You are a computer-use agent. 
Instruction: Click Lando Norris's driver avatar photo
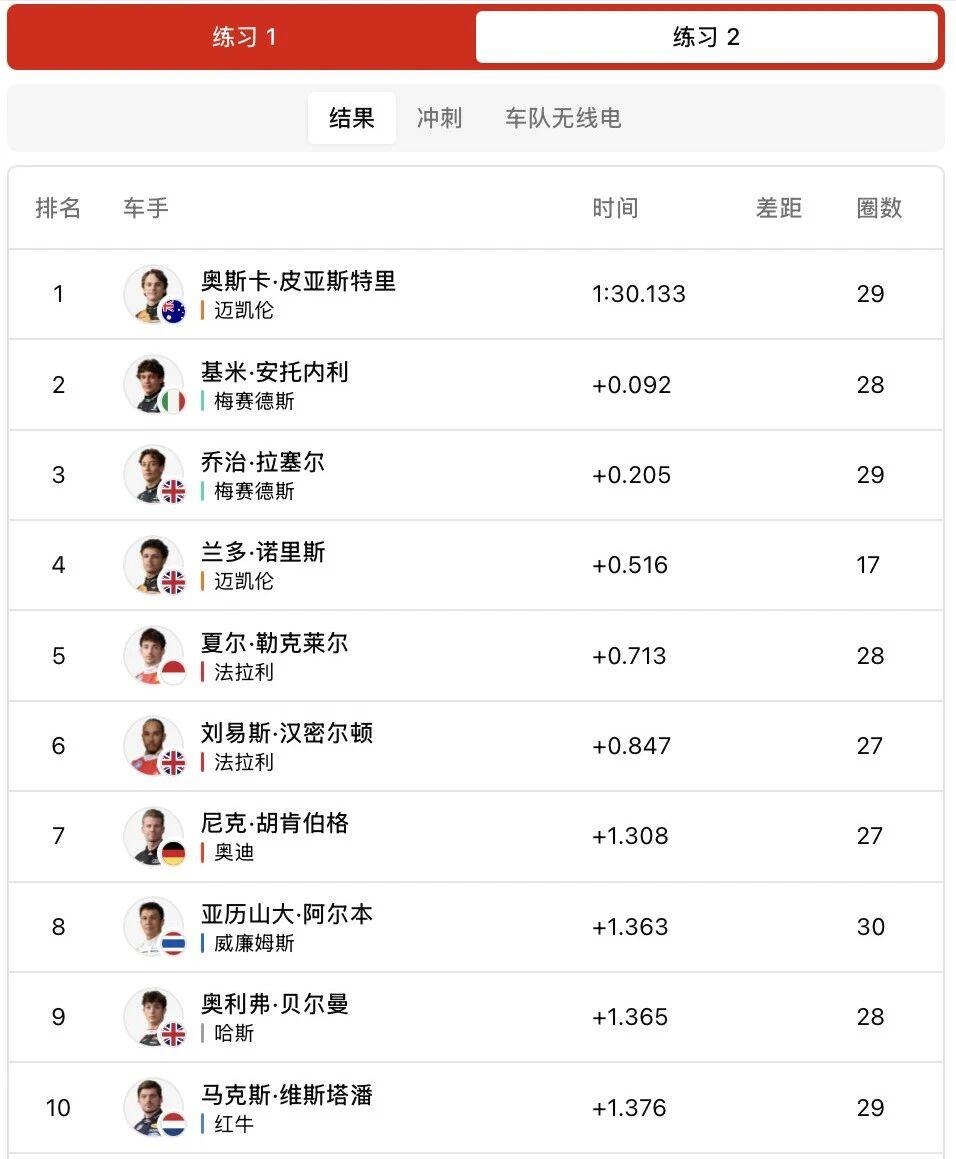coord(153,565)
